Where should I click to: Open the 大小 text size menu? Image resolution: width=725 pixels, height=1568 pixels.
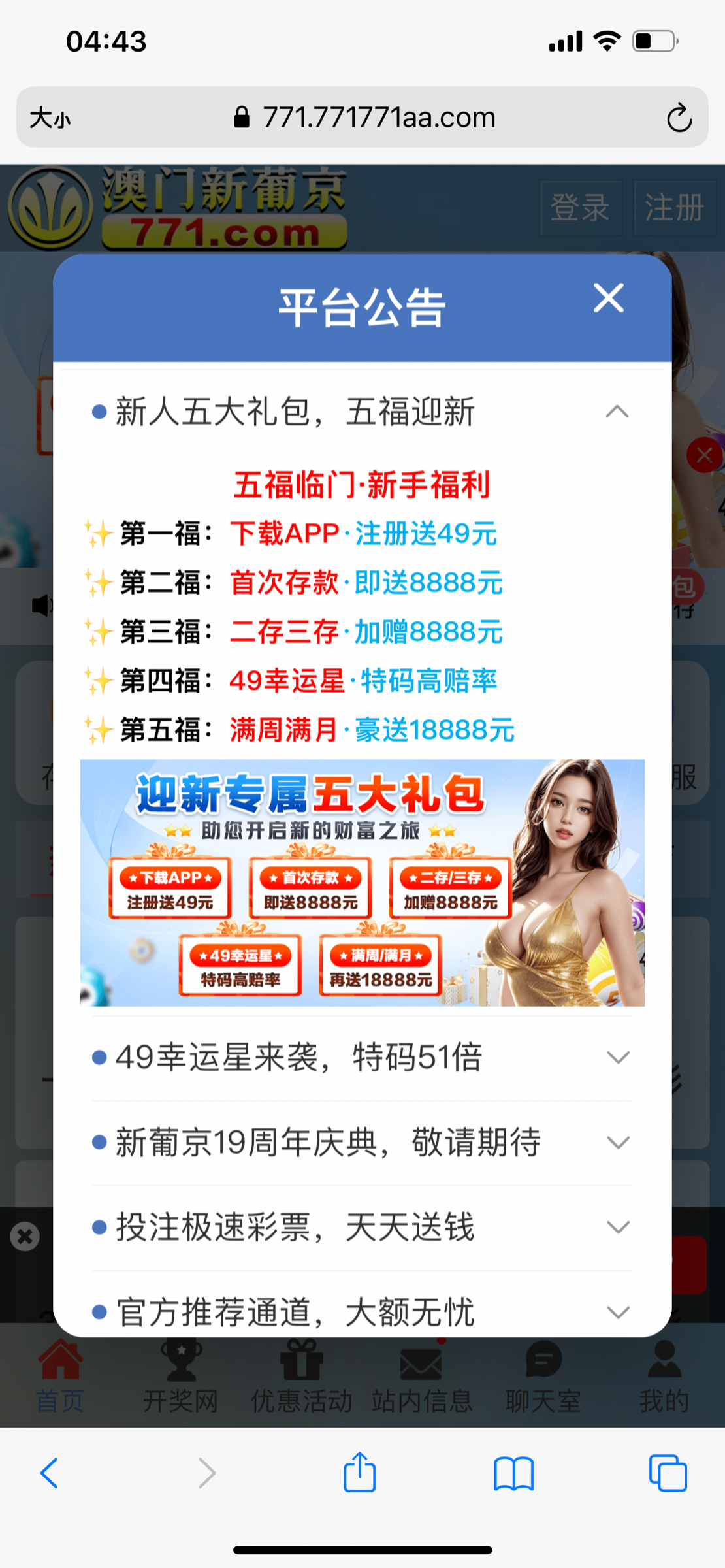click(50, 118)
